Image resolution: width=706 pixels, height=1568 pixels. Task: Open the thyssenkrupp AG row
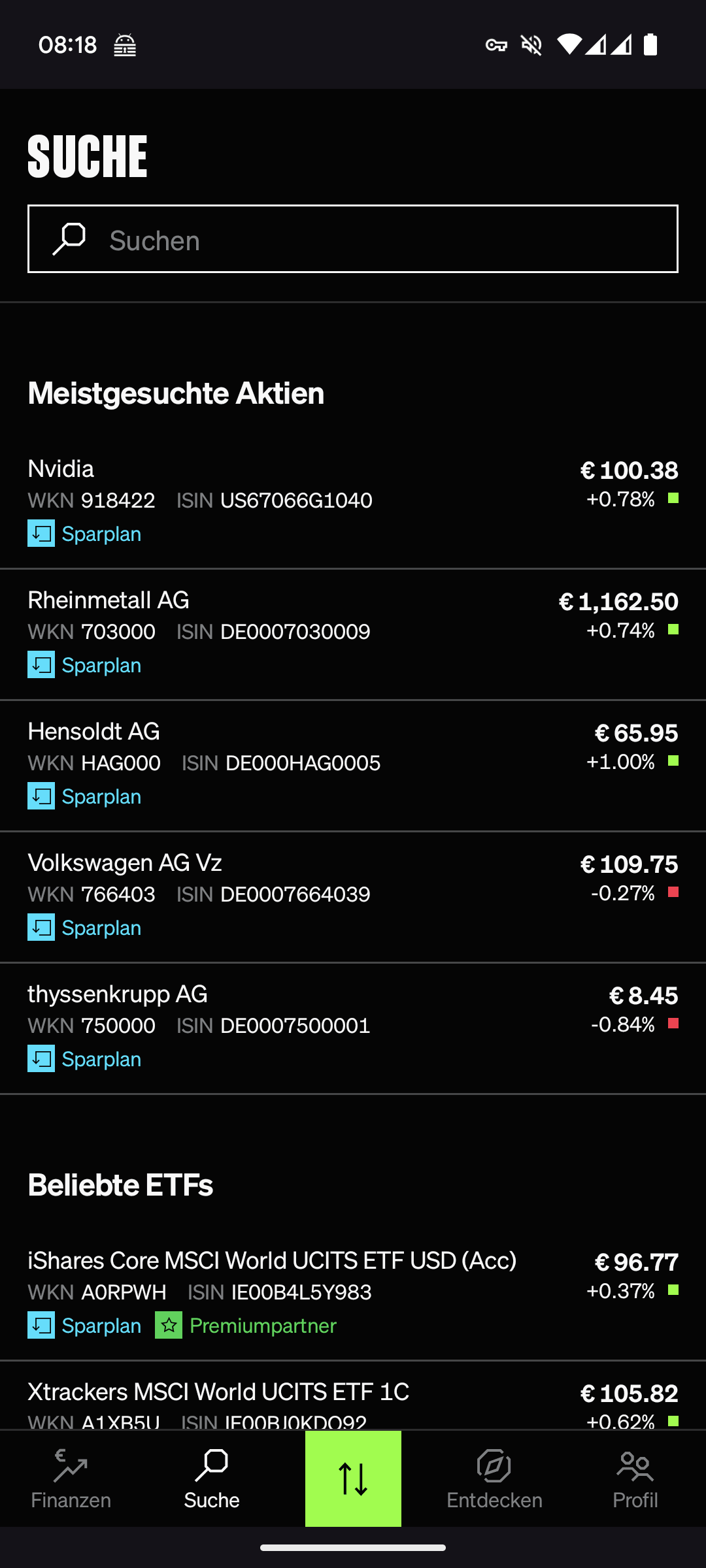point(353,1028)
